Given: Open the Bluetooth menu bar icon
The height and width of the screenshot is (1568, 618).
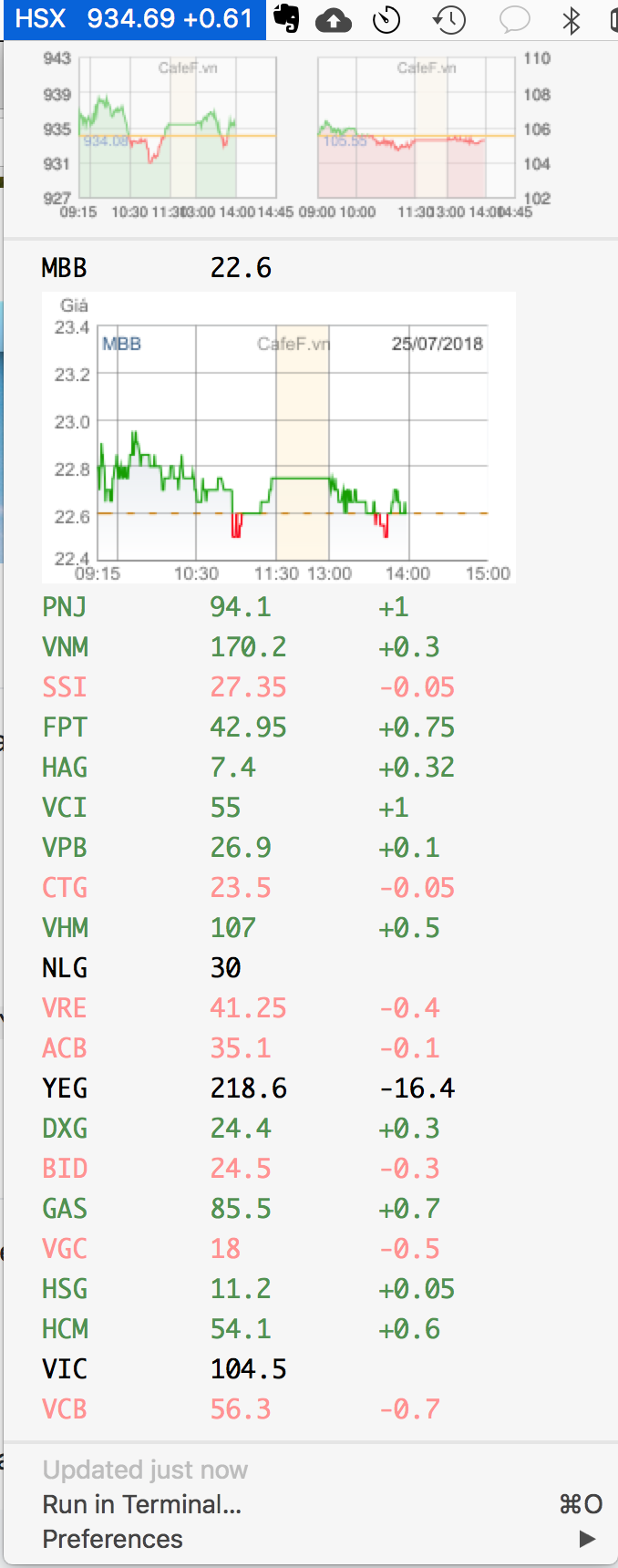Looking at the screenshot, I should click(572, 20).
